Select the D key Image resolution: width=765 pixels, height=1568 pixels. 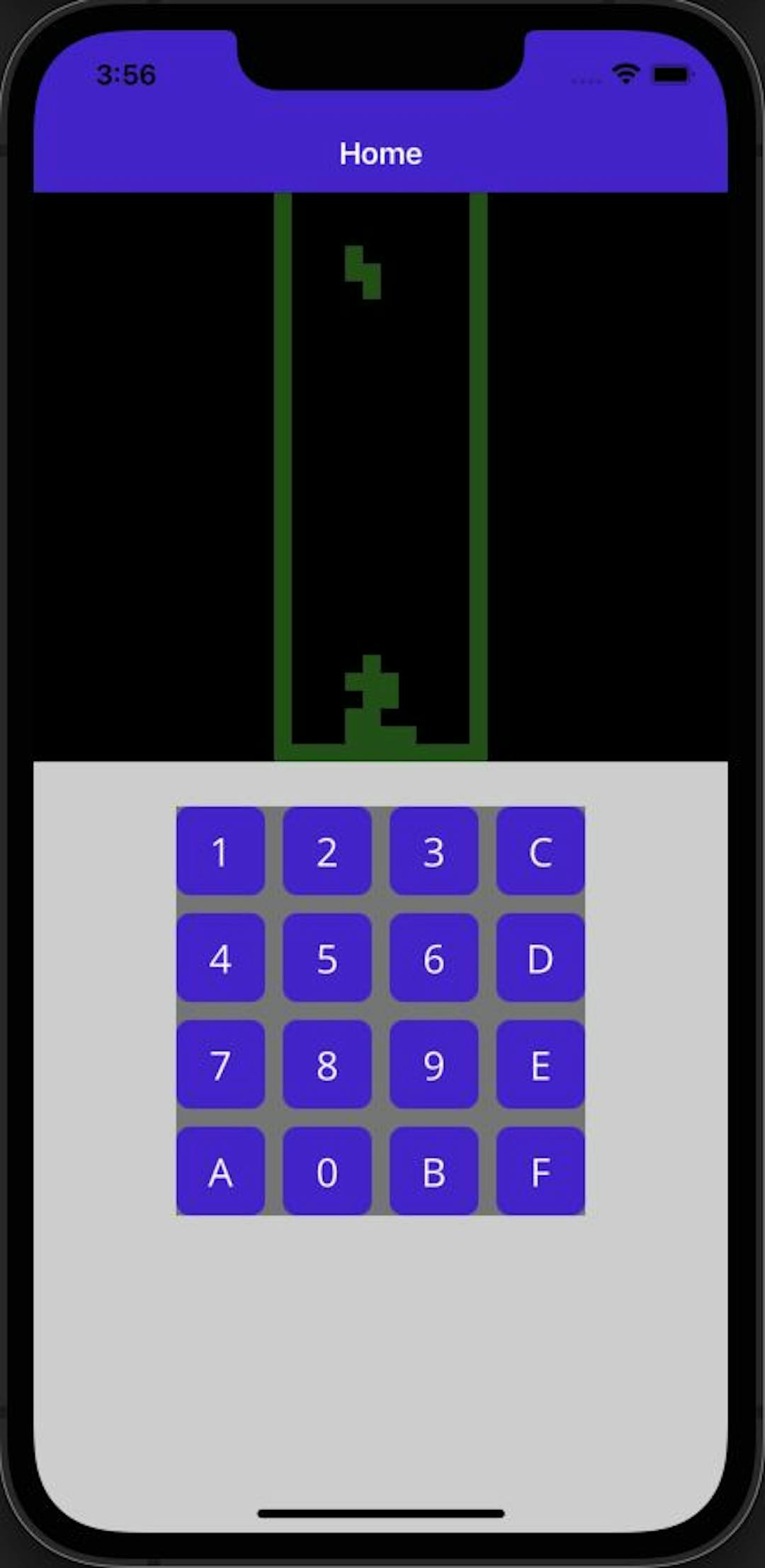click(540, 958)
